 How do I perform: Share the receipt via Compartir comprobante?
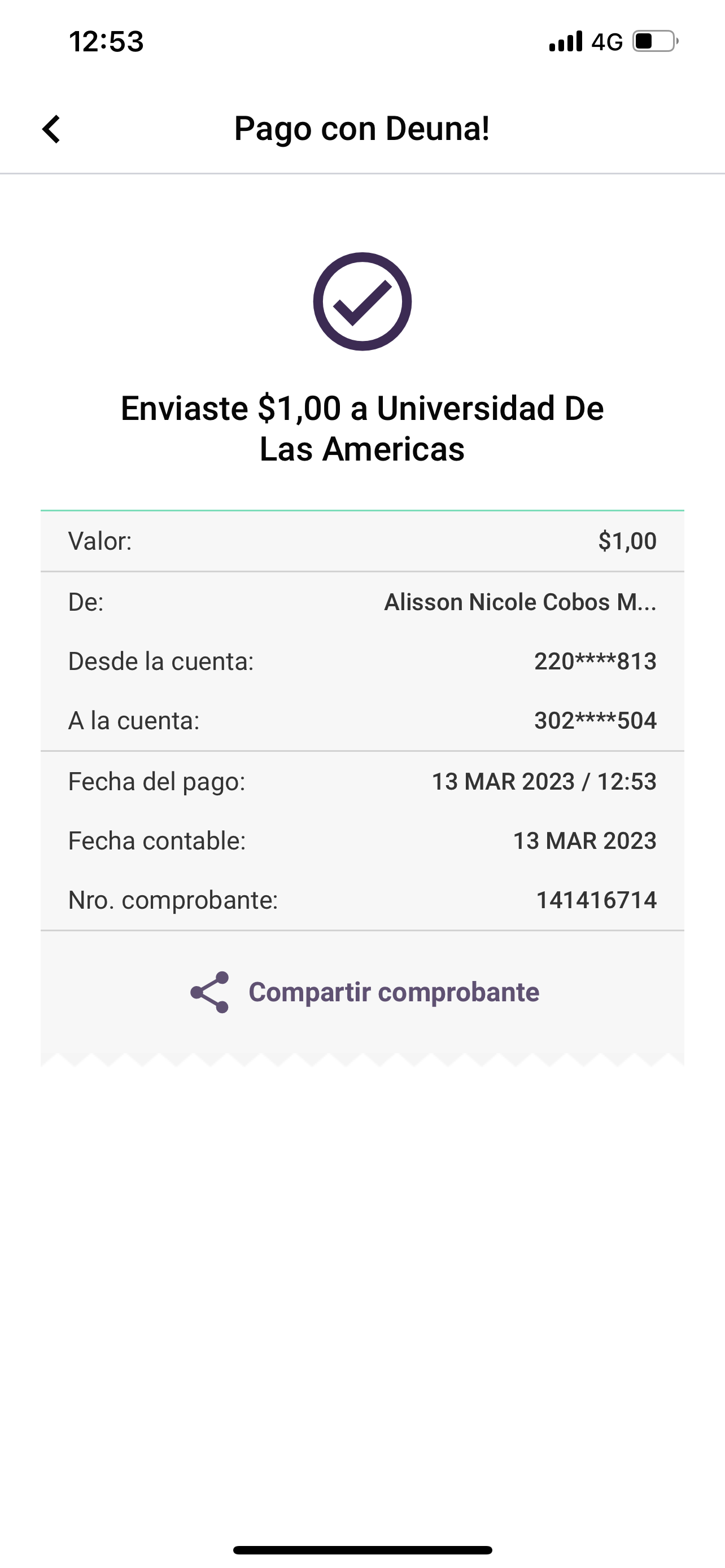(x=364, y=992)
